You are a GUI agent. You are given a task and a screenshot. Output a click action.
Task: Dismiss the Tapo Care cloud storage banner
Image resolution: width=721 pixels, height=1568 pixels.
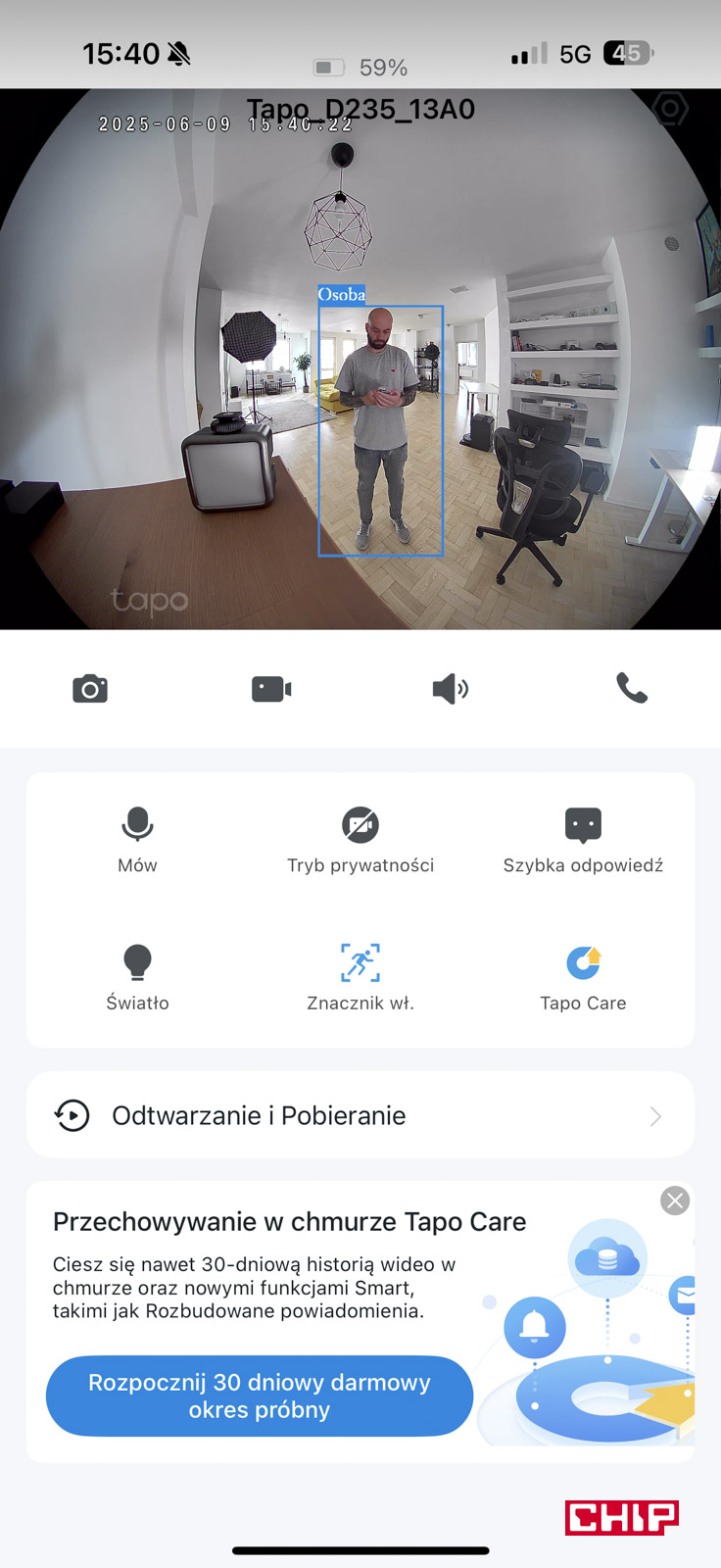(x=675, y=1200)
